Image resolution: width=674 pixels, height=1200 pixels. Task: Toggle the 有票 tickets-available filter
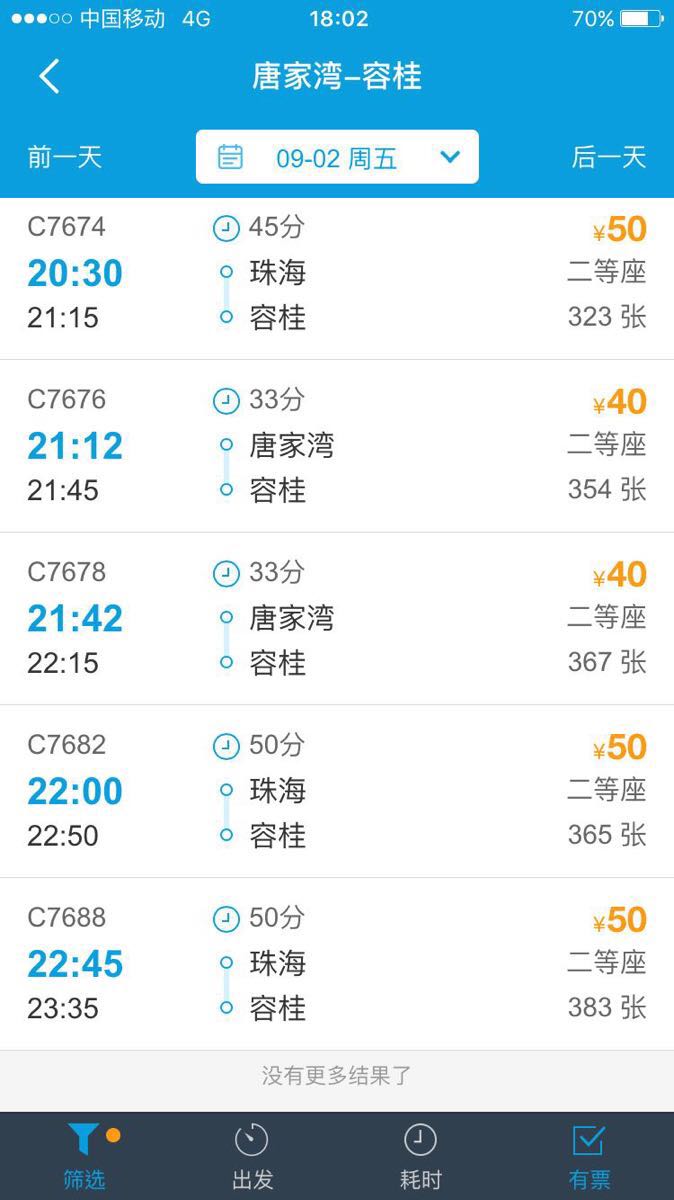point(589,1156)
